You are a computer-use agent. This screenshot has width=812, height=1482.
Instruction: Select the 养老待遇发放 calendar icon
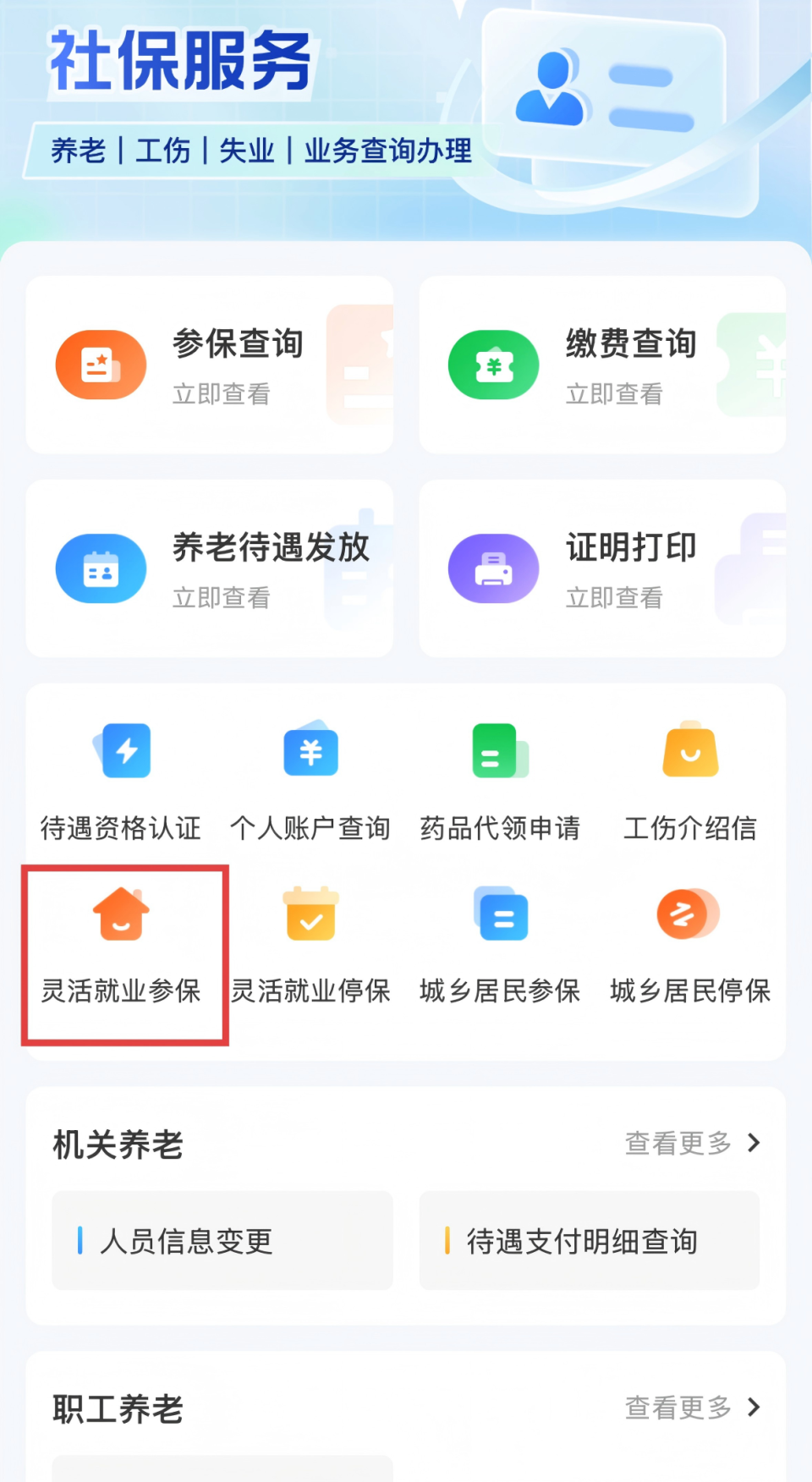101,568
